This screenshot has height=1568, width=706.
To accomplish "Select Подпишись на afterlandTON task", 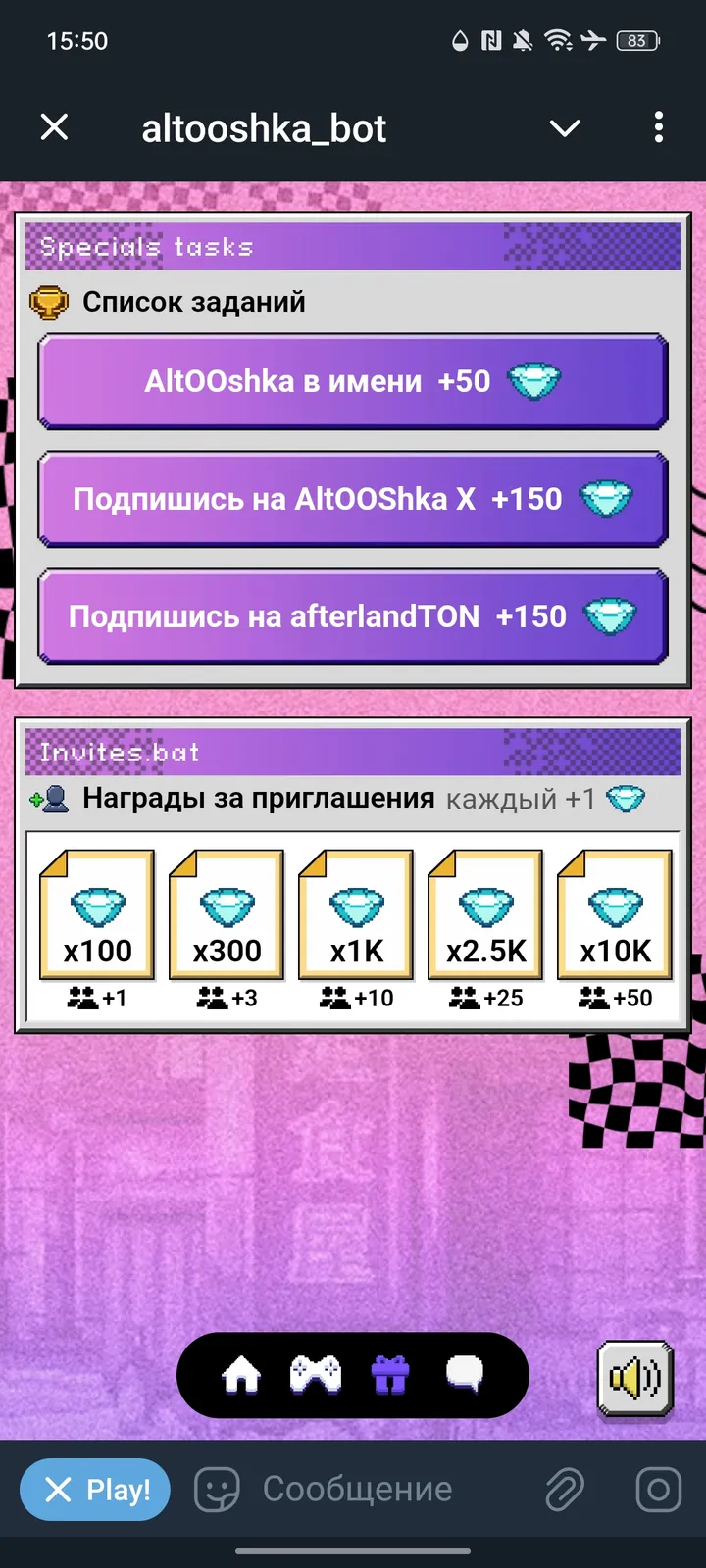I will coord(353,616).
